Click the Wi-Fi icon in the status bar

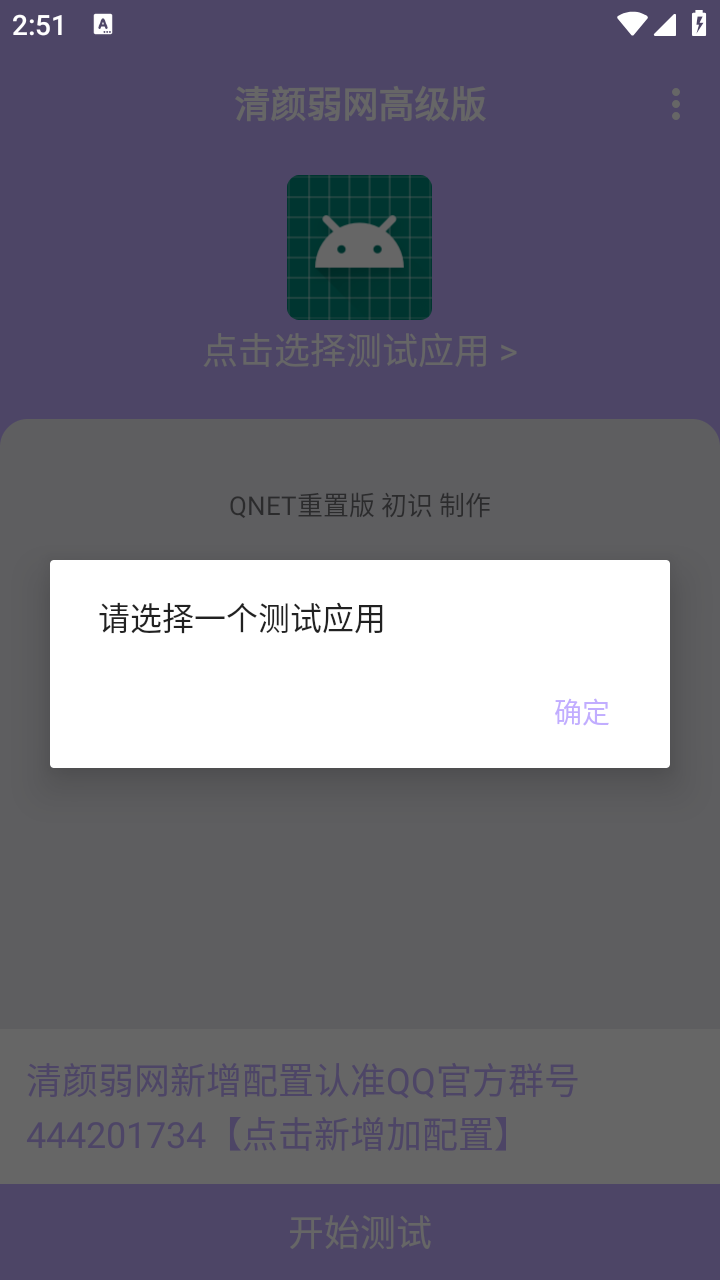click(630, 25)
